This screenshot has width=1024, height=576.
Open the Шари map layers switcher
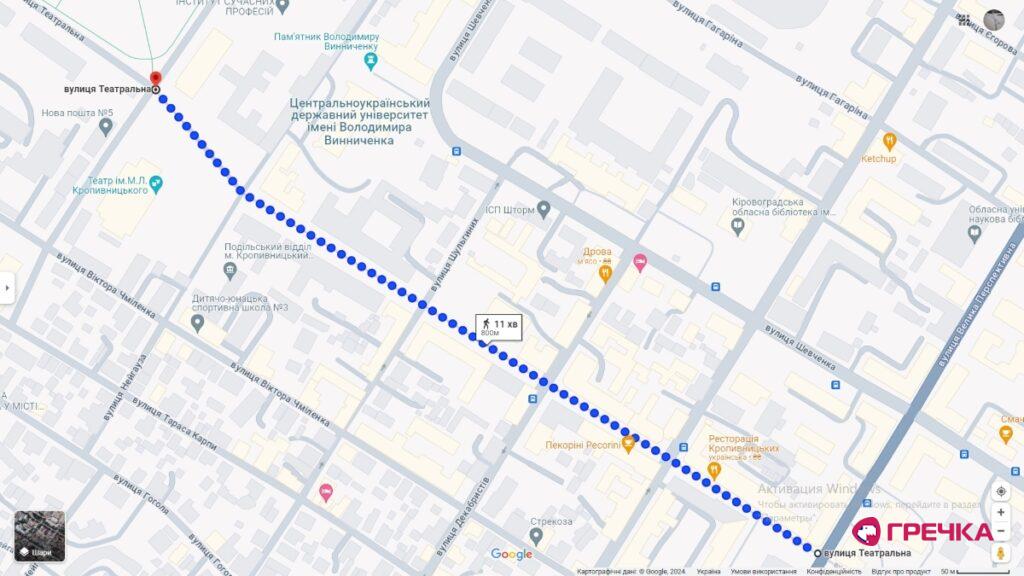(39, 536)
